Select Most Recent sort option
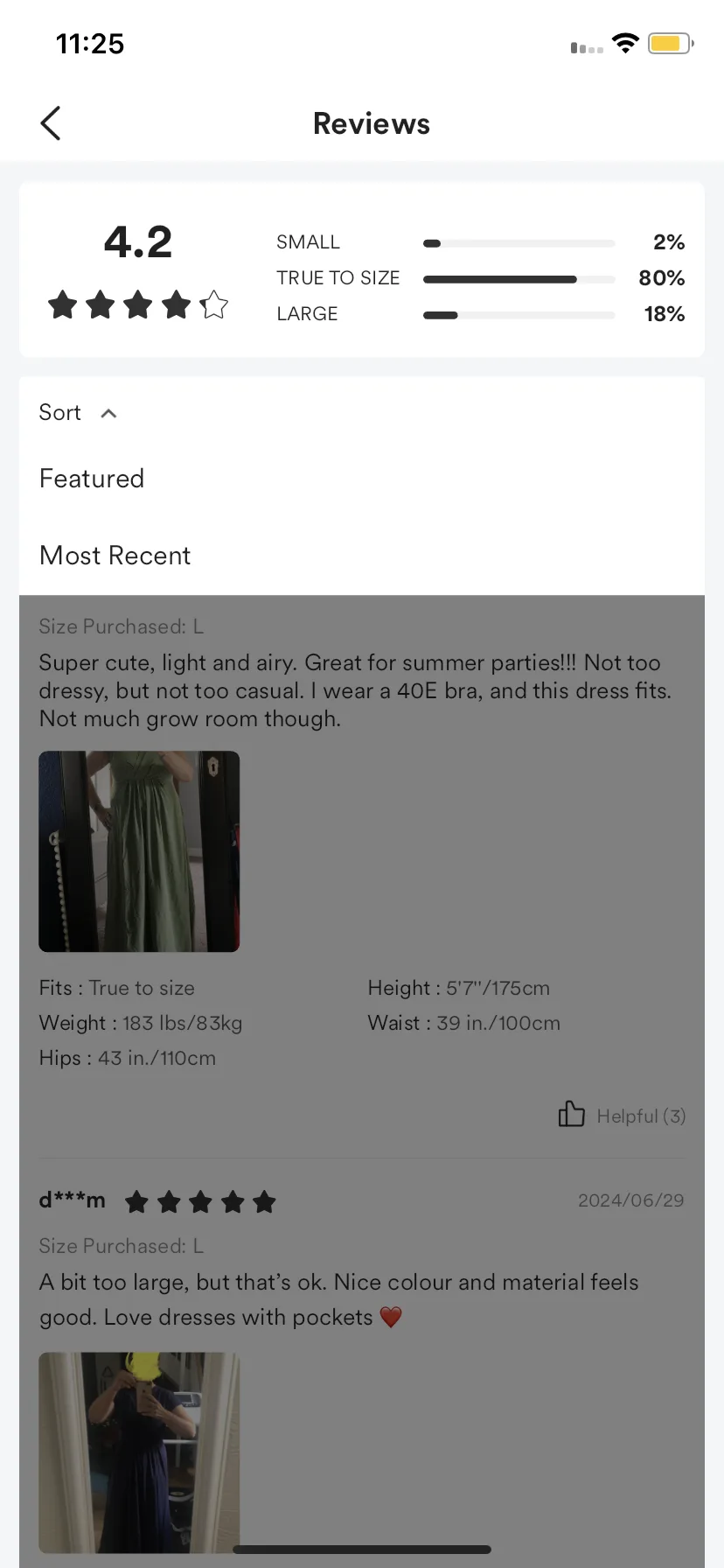The image size is (724, 1568). 115,555
